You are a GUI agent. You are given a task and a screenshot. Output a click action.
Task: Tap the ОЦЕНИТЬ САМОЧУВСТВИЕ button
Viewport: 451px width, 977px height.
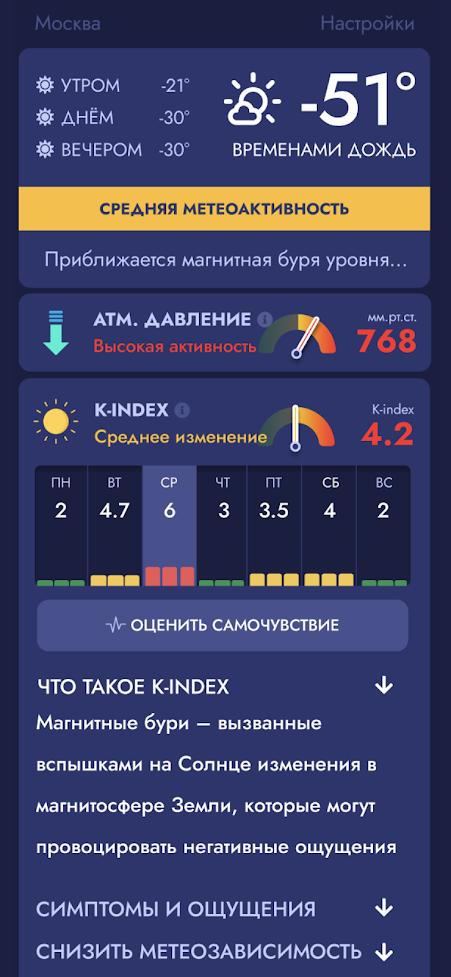click(222, 625)
